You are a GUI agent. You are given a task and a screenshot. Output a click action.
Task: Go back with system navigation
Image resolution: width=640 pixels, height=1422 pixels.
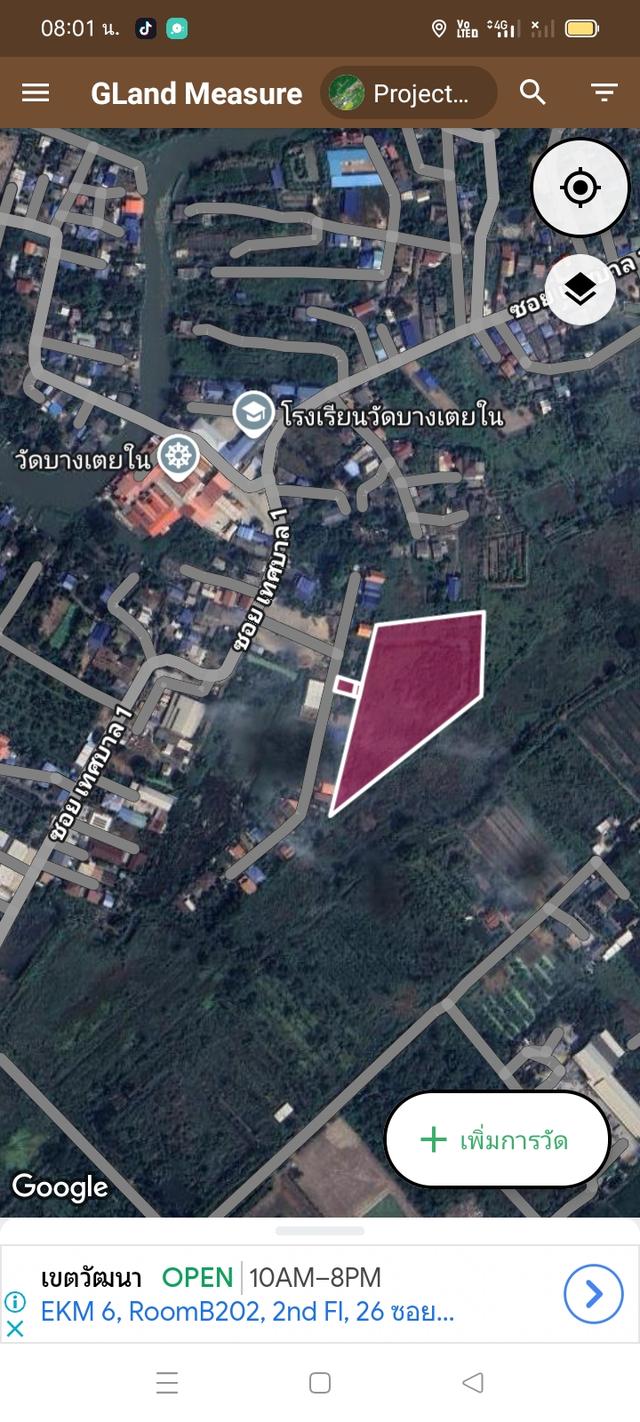pyautogui.click(x=472, y=1383)
